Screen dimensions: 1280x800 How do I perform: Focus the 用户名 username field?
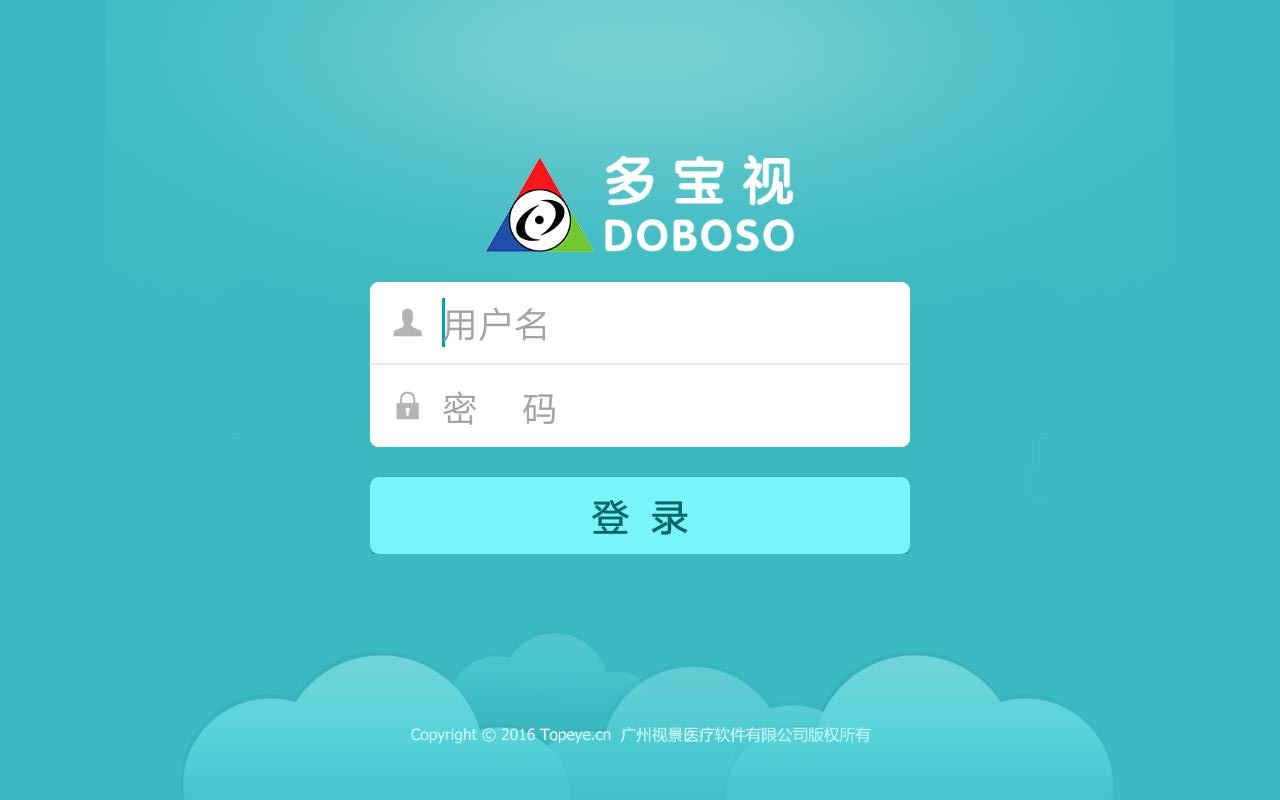(660, 324)
